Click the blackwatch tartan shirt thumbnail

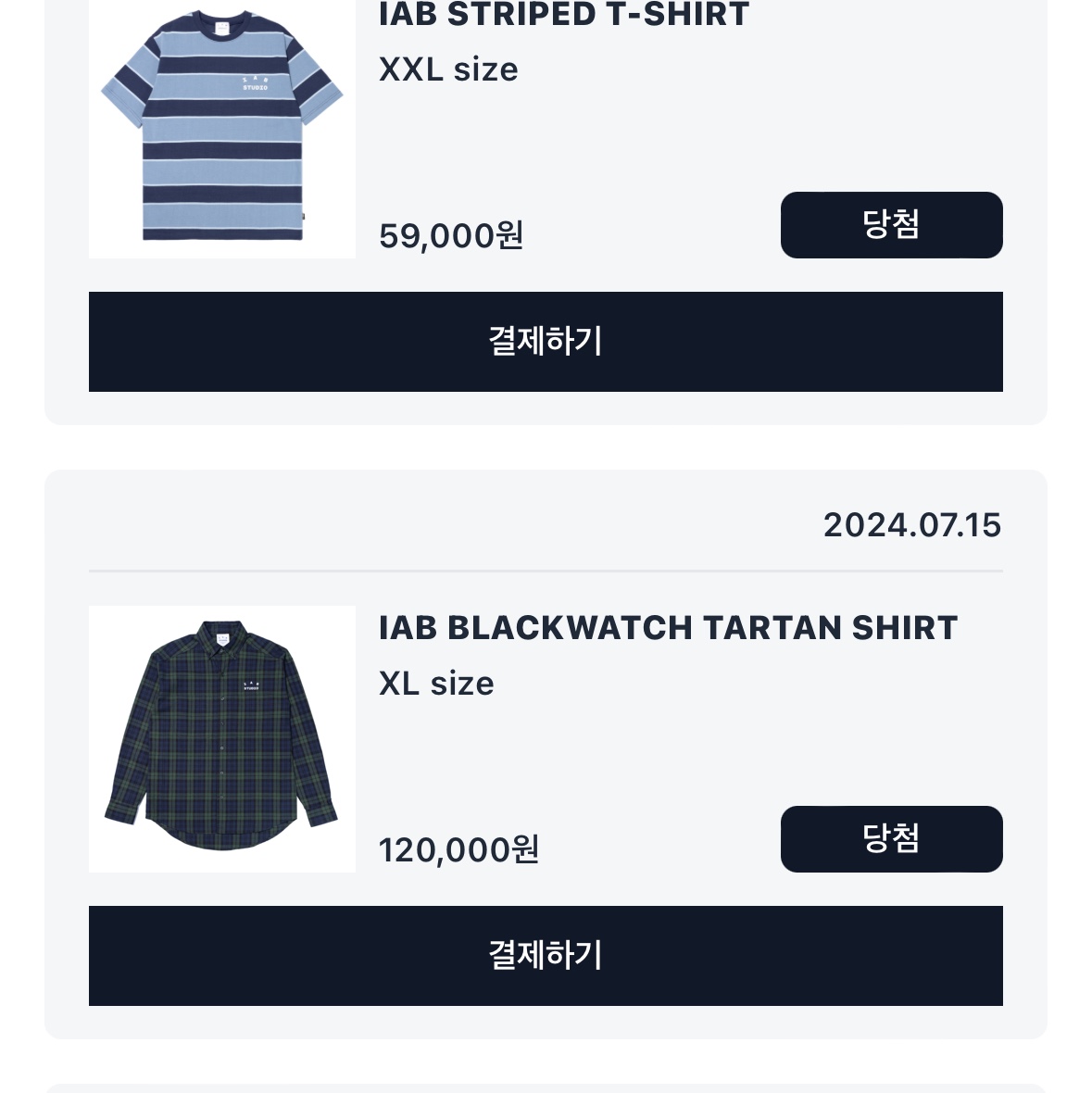point(222,738)
